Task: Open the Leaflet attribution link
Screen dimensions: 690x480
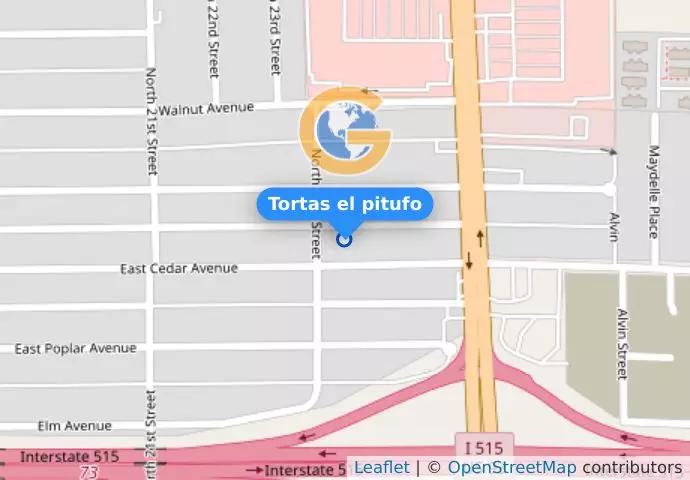Action: click(381, 467)
